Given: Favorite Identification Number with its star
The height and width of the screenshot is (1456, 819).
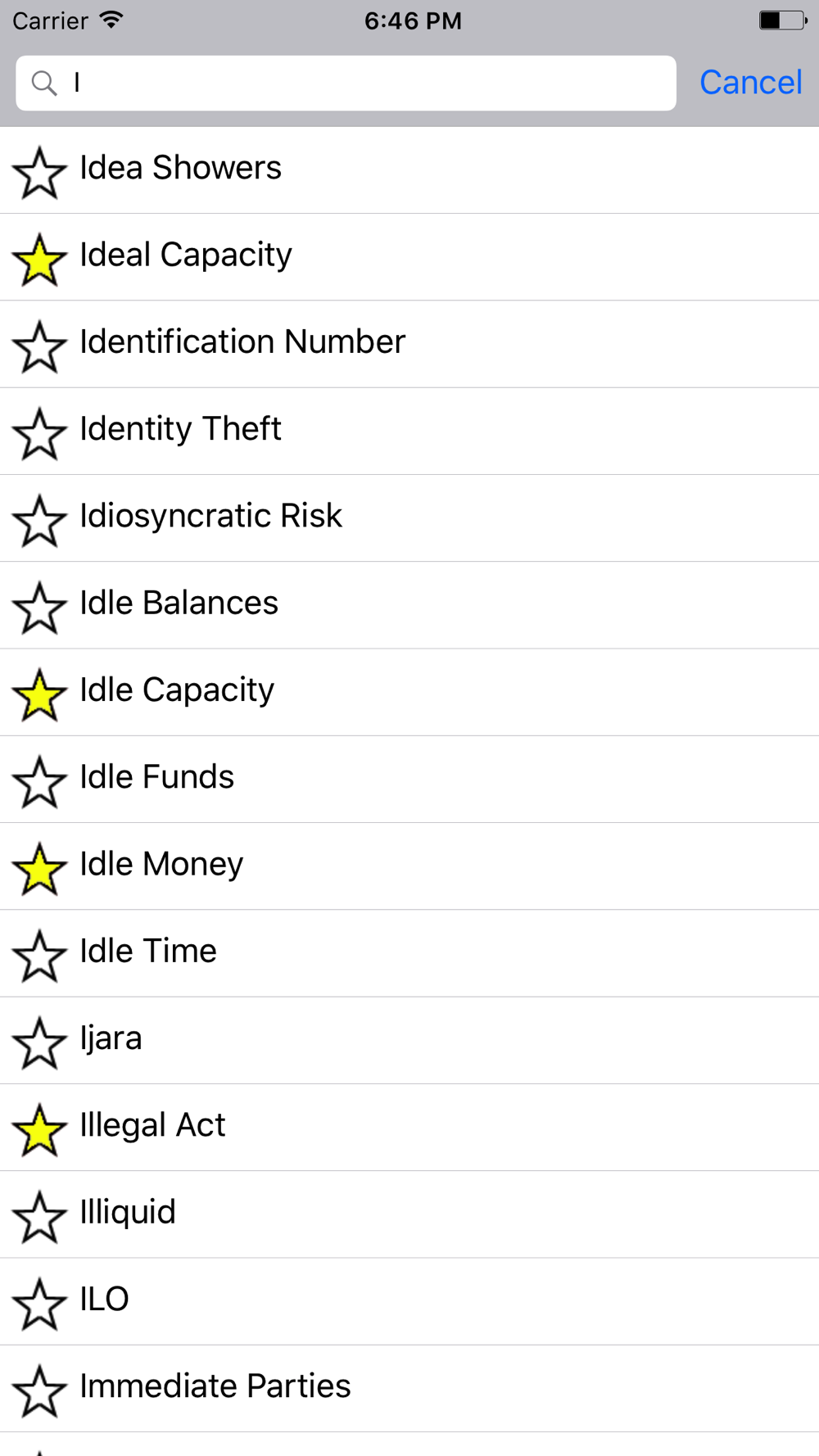Looking at the screenshot, I should click(39, 347).
